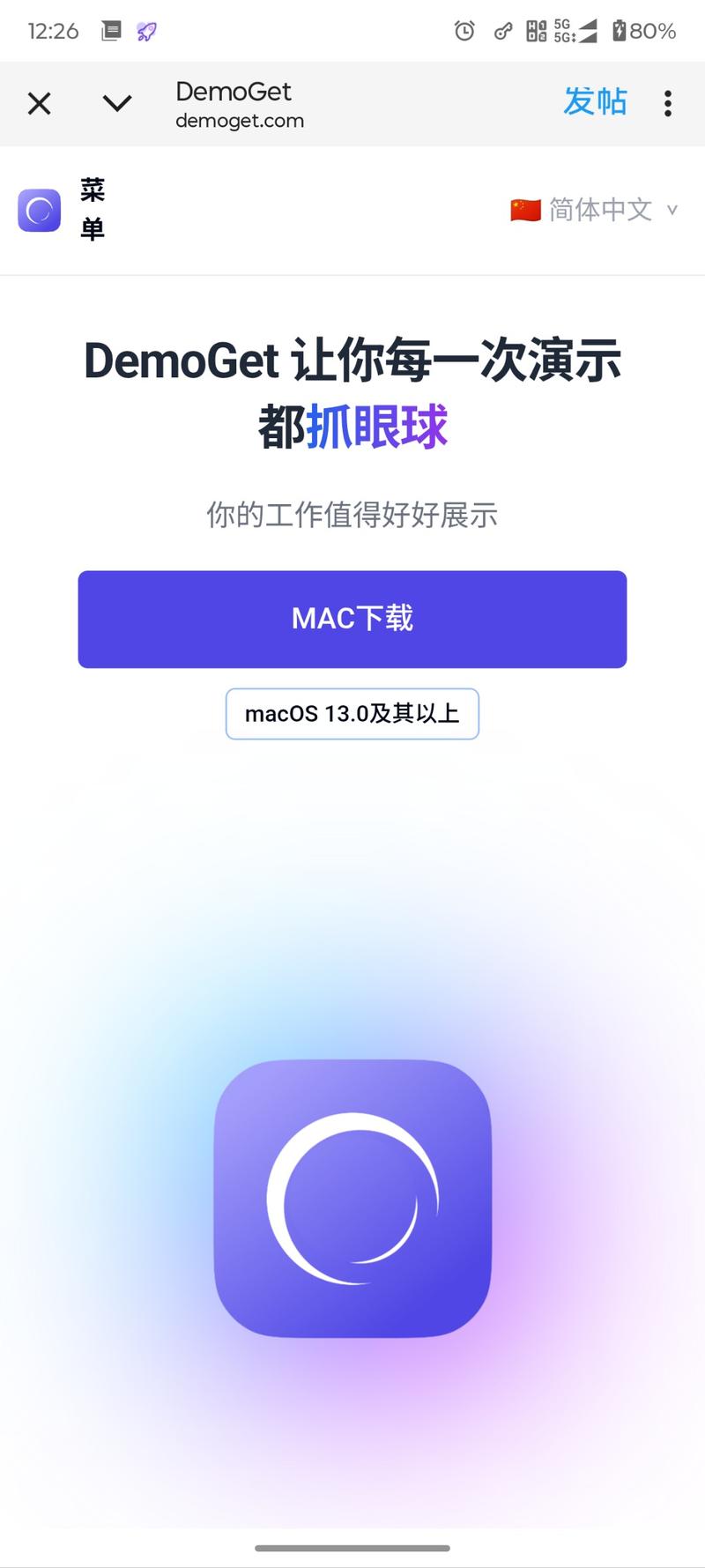Tap 发帖 to create a post

coord(596,102)
